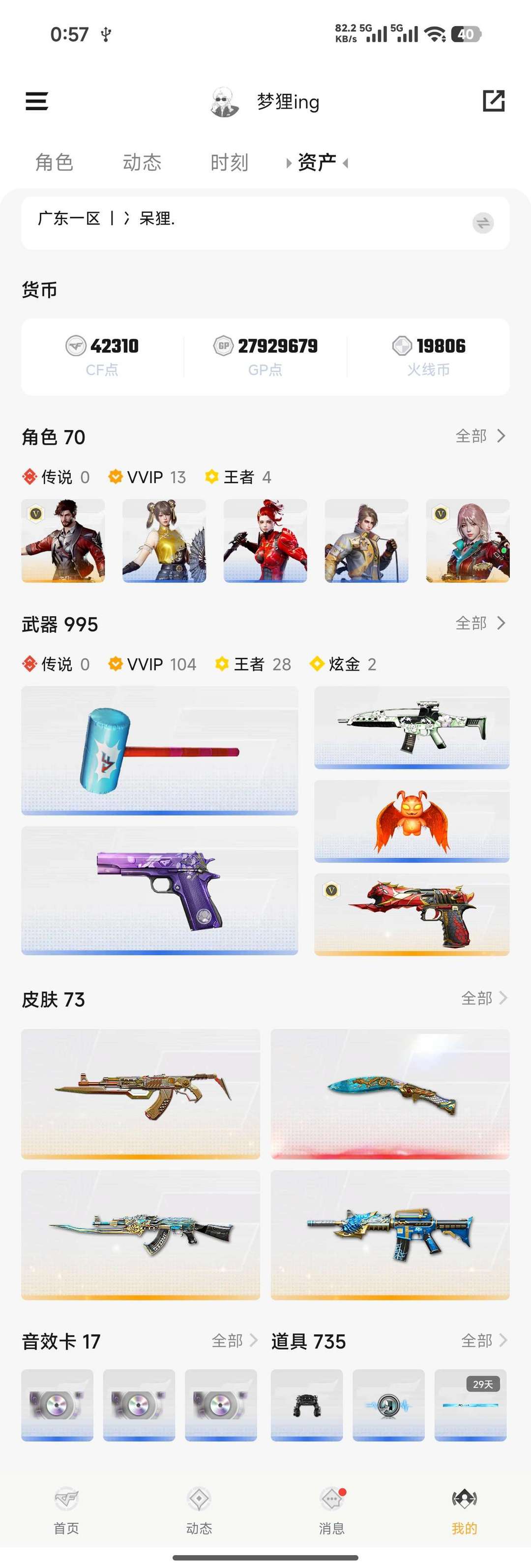Open the hamburger menu
Viewport: 531px width, 1568px height.
pyautogui.click(x=36, y=101)
